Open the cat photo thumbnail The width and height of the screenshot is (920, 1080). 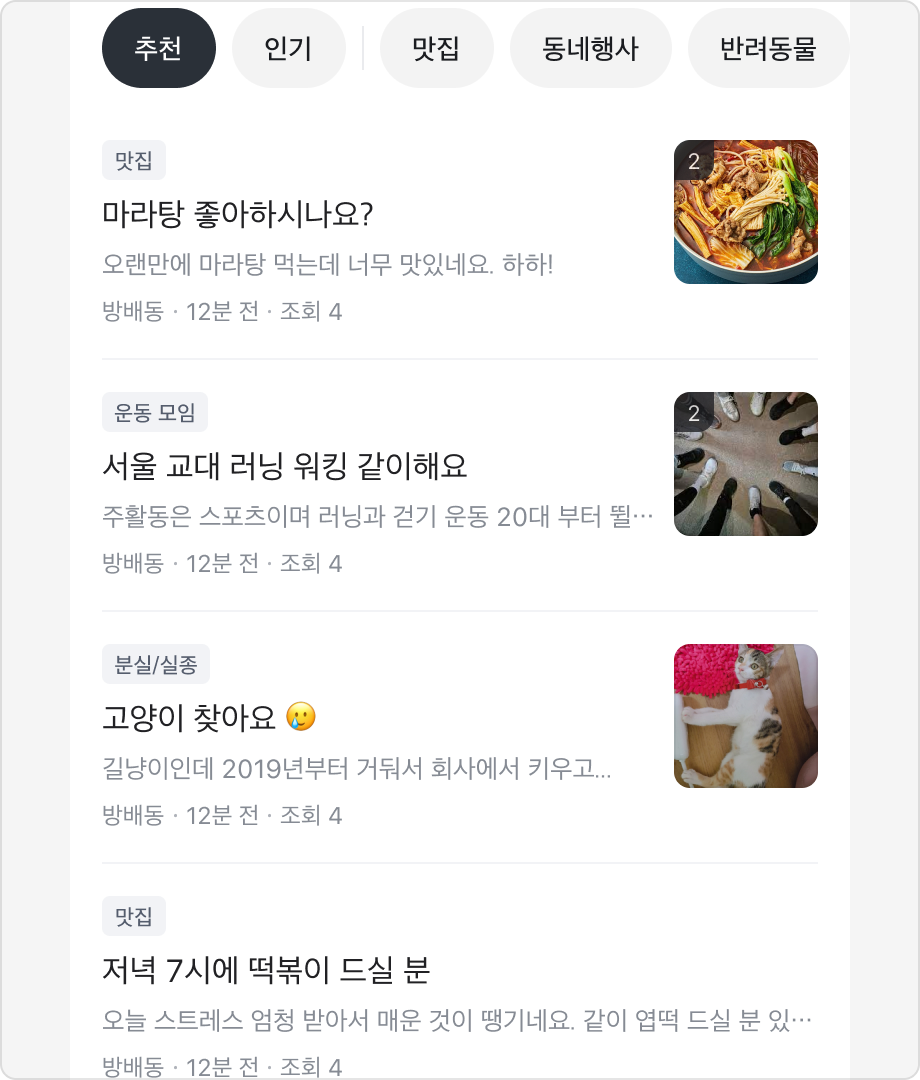pyautogui.click(x=745, y=716)
